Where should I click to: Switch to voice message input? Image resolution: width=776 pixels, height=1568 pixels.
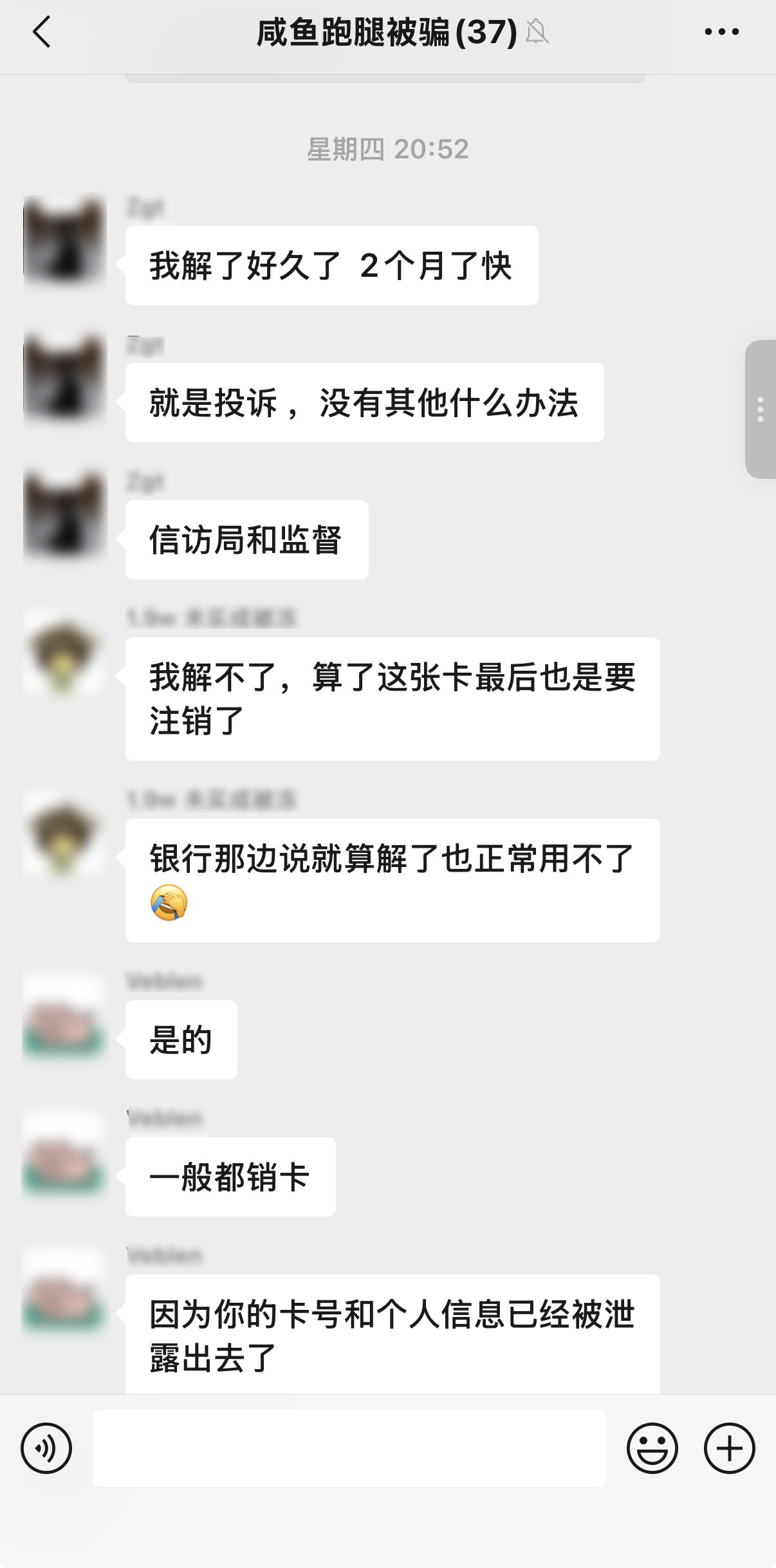coord(46,1448)
